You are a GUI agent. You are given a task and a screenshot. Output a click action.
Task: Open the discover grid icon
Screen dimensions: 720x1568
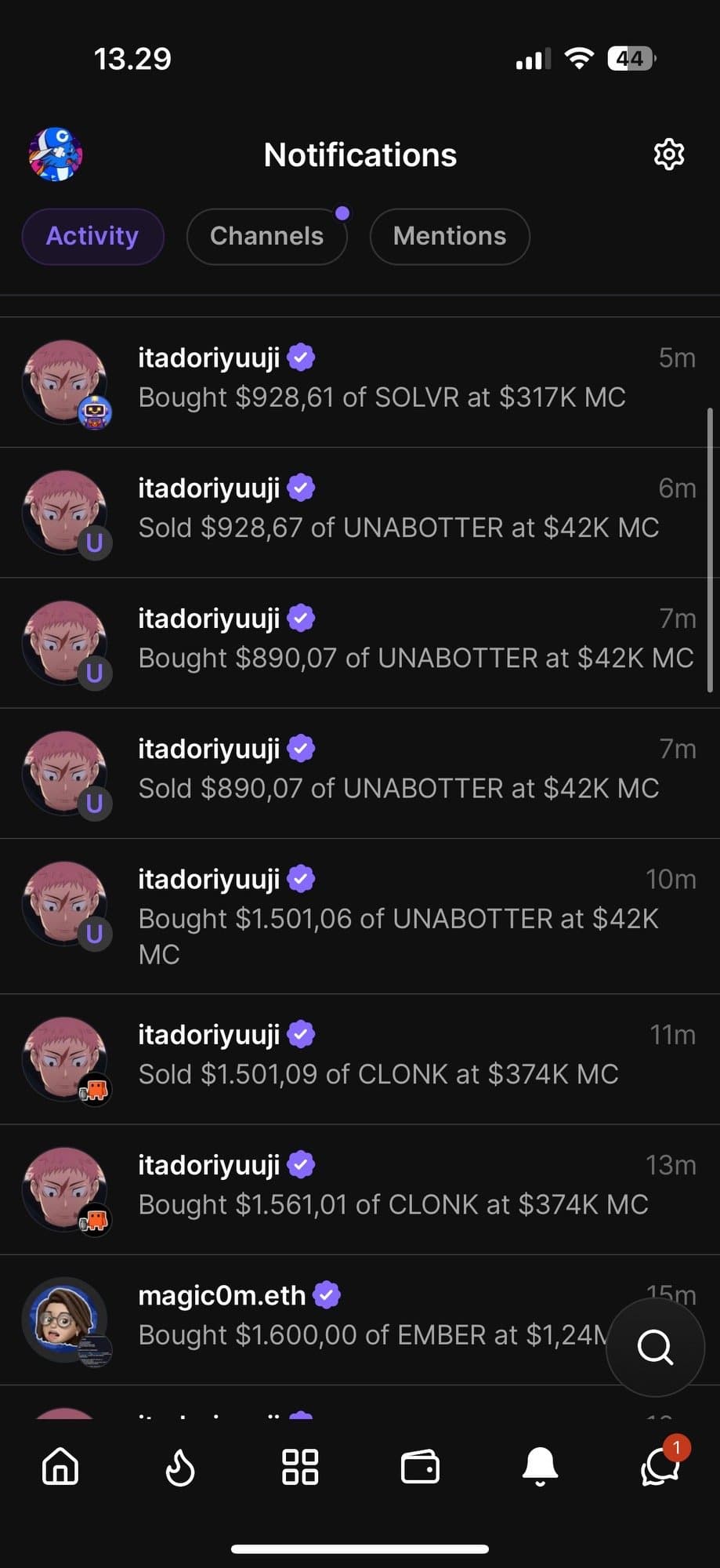click(x=300, y=1468)
